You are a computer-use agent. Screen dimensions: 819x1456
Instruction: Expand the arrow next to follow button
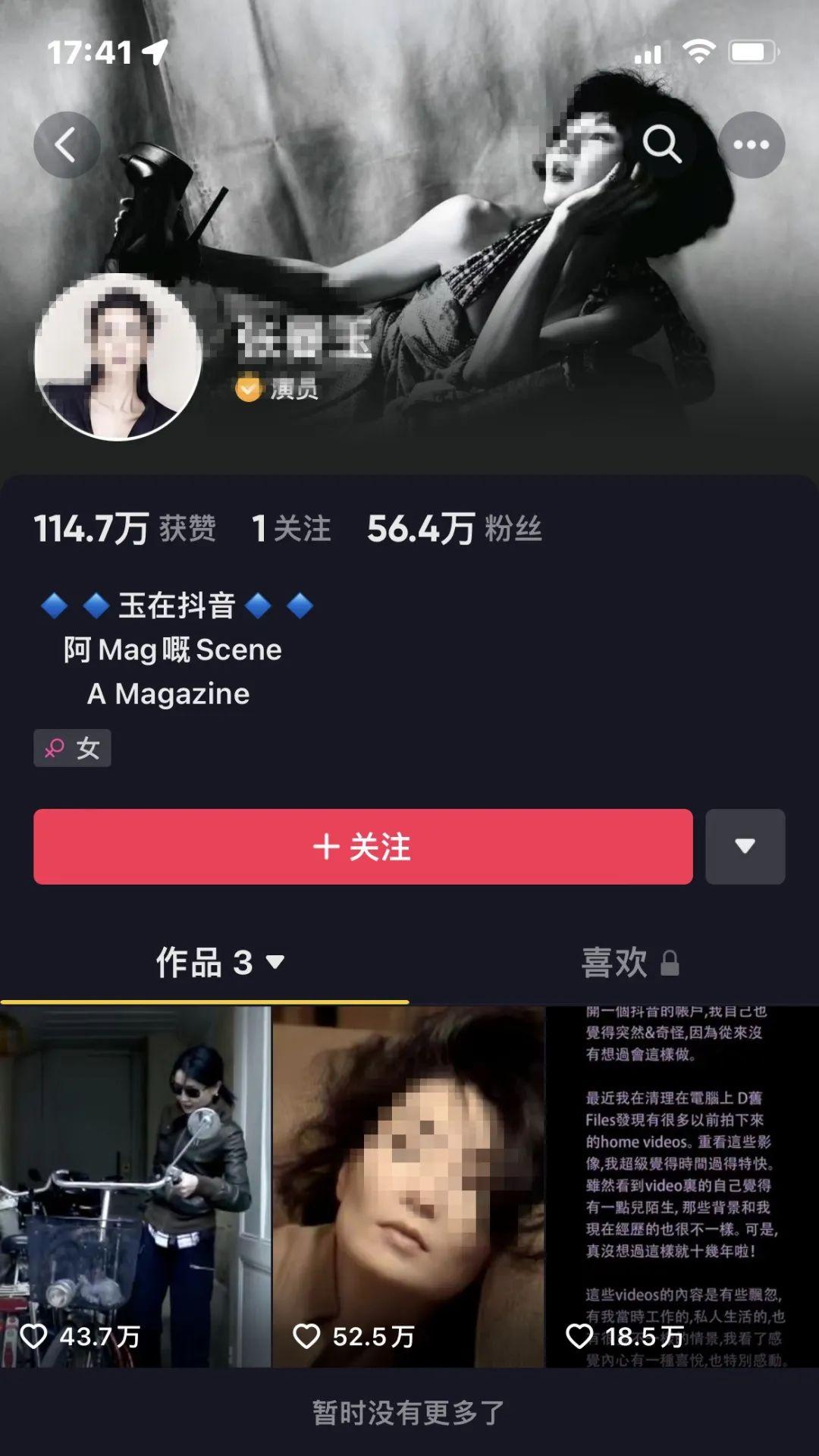745,846
